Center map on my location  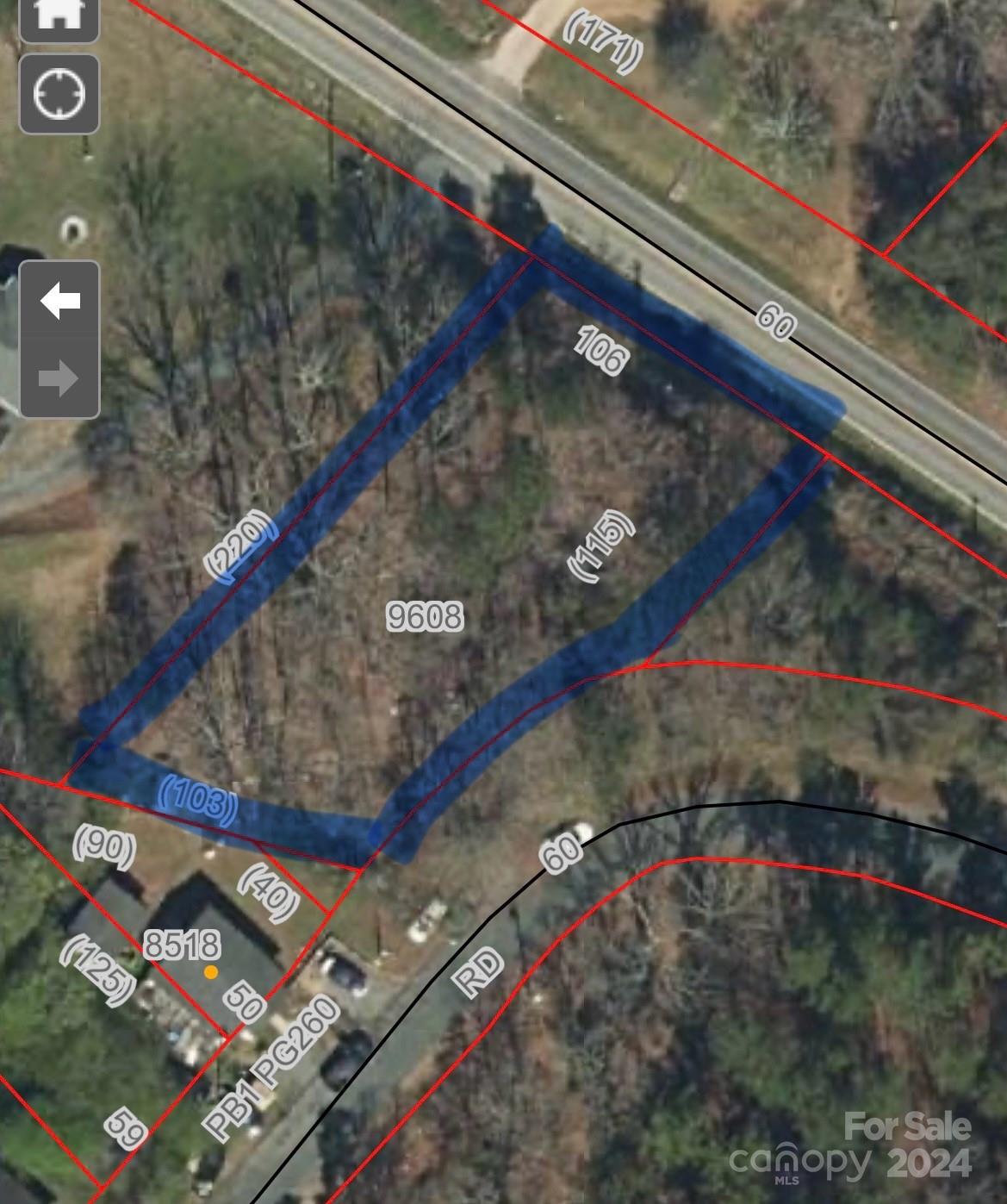[x=59, y=93]
